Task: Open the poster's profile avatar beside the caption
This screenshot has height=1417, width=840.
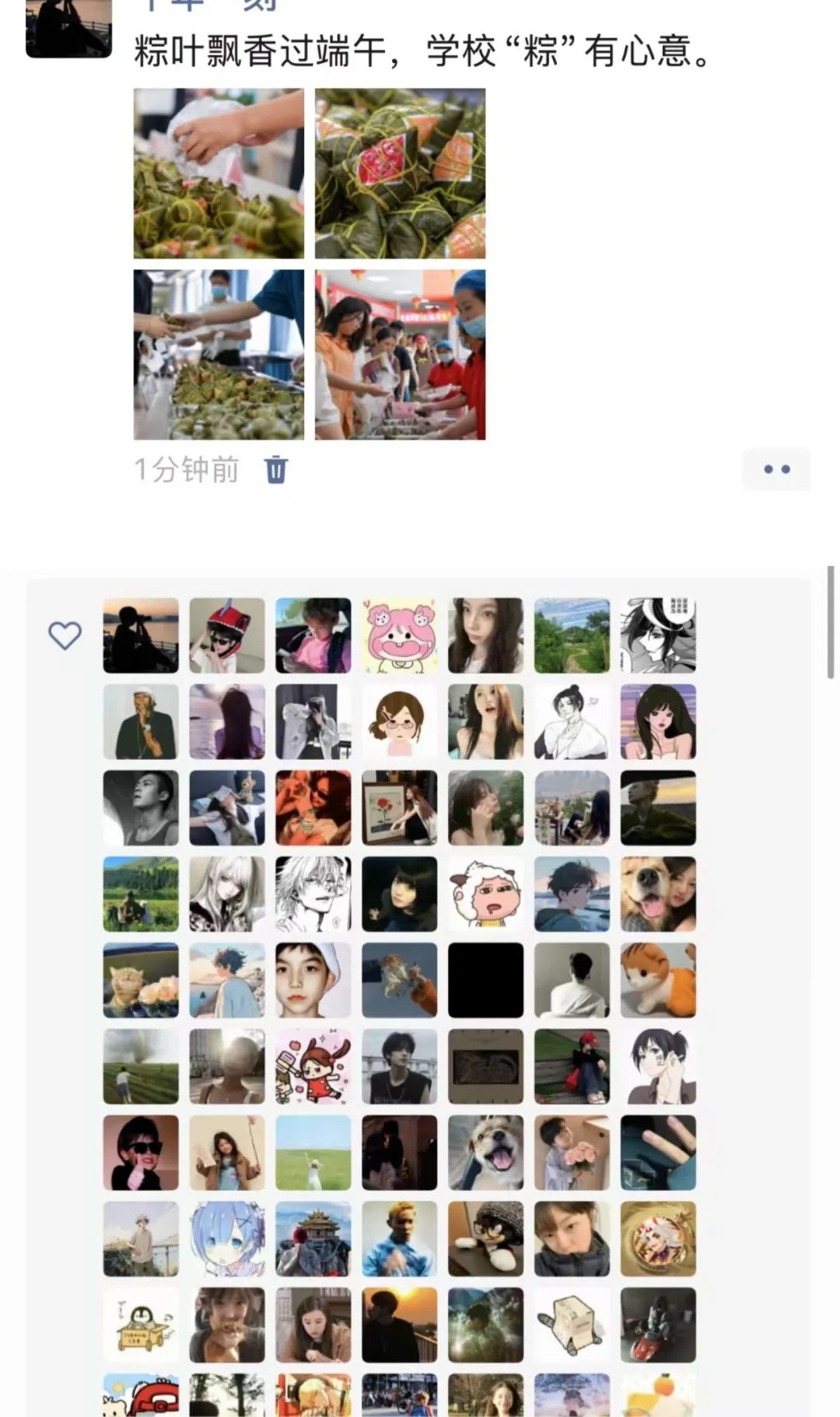Action: click(68, 28)
